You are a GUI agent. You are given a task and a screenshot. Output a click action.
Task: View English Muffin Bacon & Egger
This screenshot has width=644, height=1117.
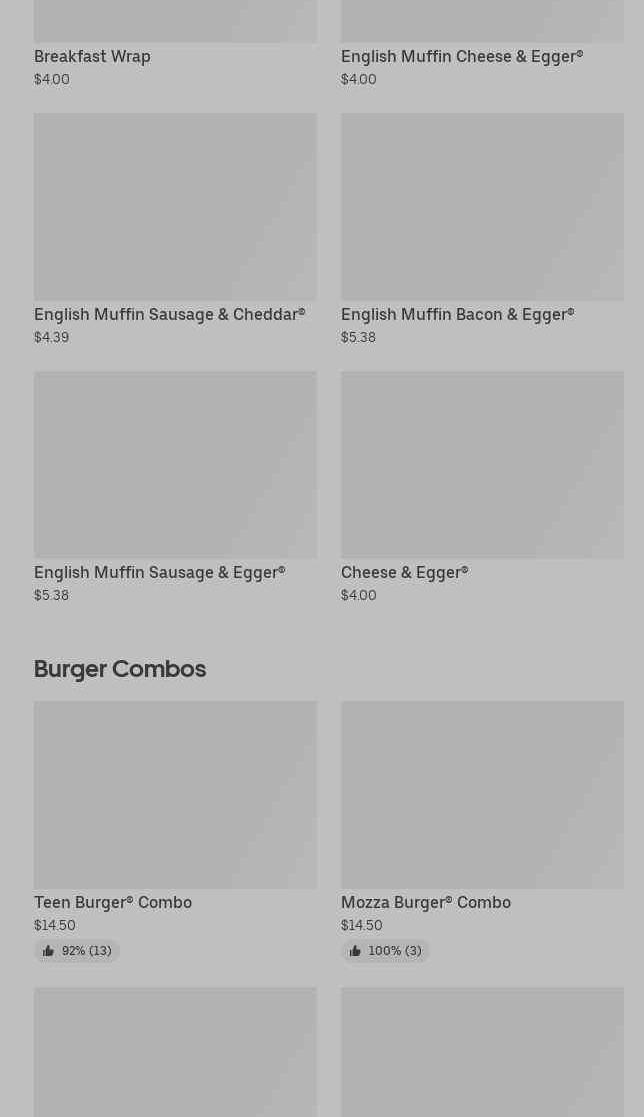[x=482, y=229]
